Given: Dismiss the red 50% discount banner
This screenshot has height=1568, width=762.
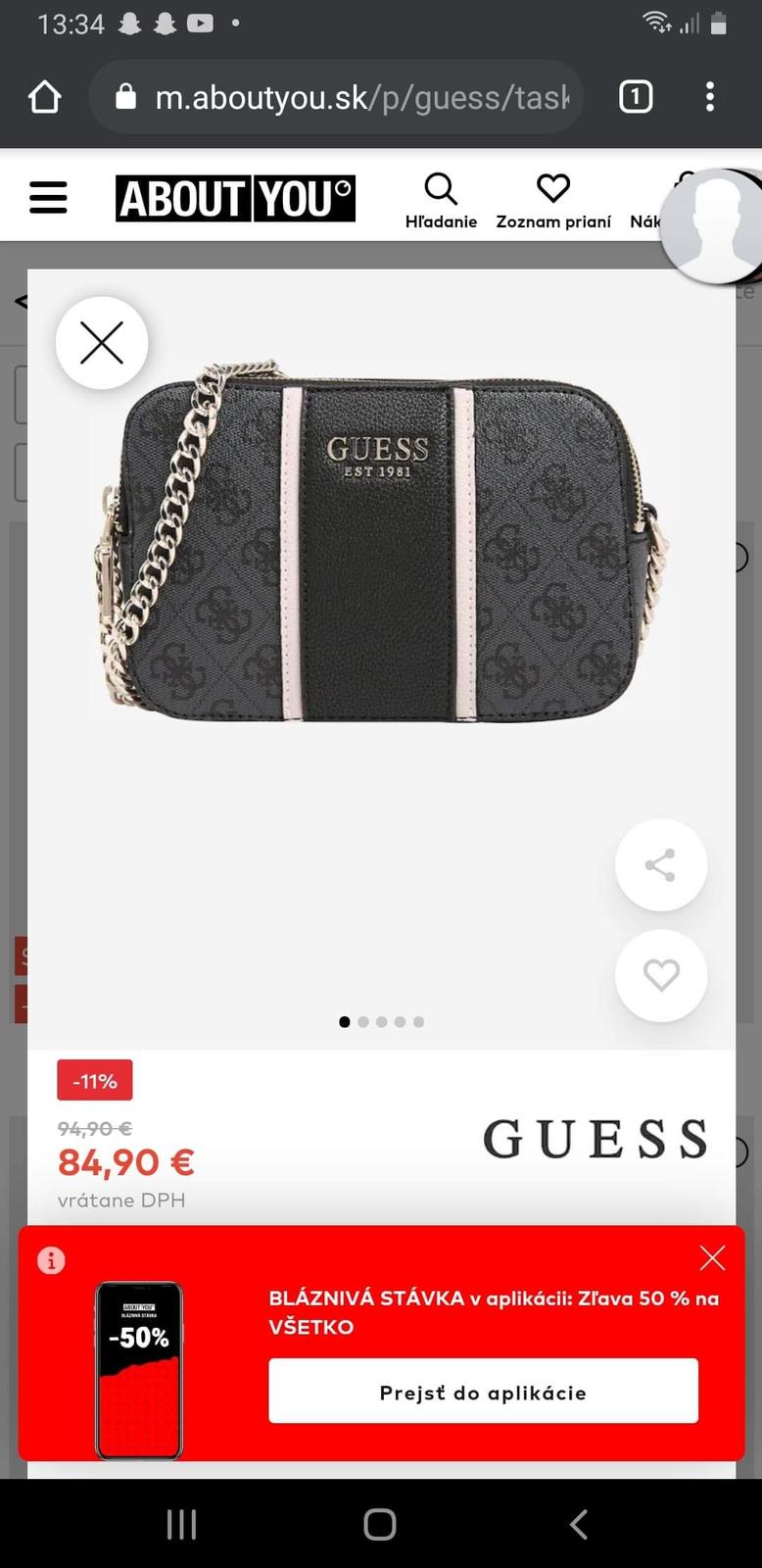Looking at the screenshot, I should point(712,1258).
